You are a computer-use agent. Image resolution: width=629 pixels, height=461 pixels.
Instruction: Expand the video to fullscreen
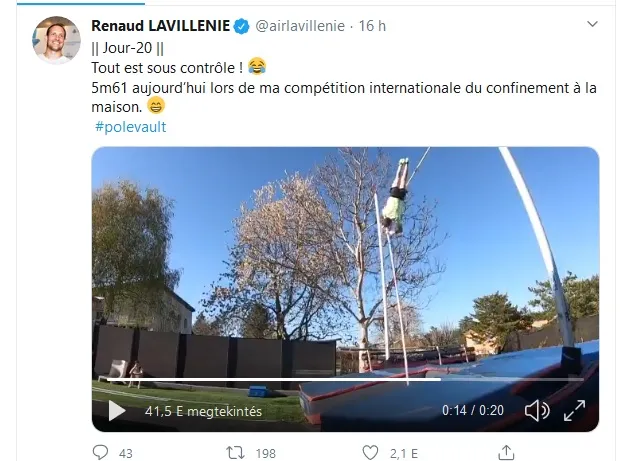click(x=574, y=410)
